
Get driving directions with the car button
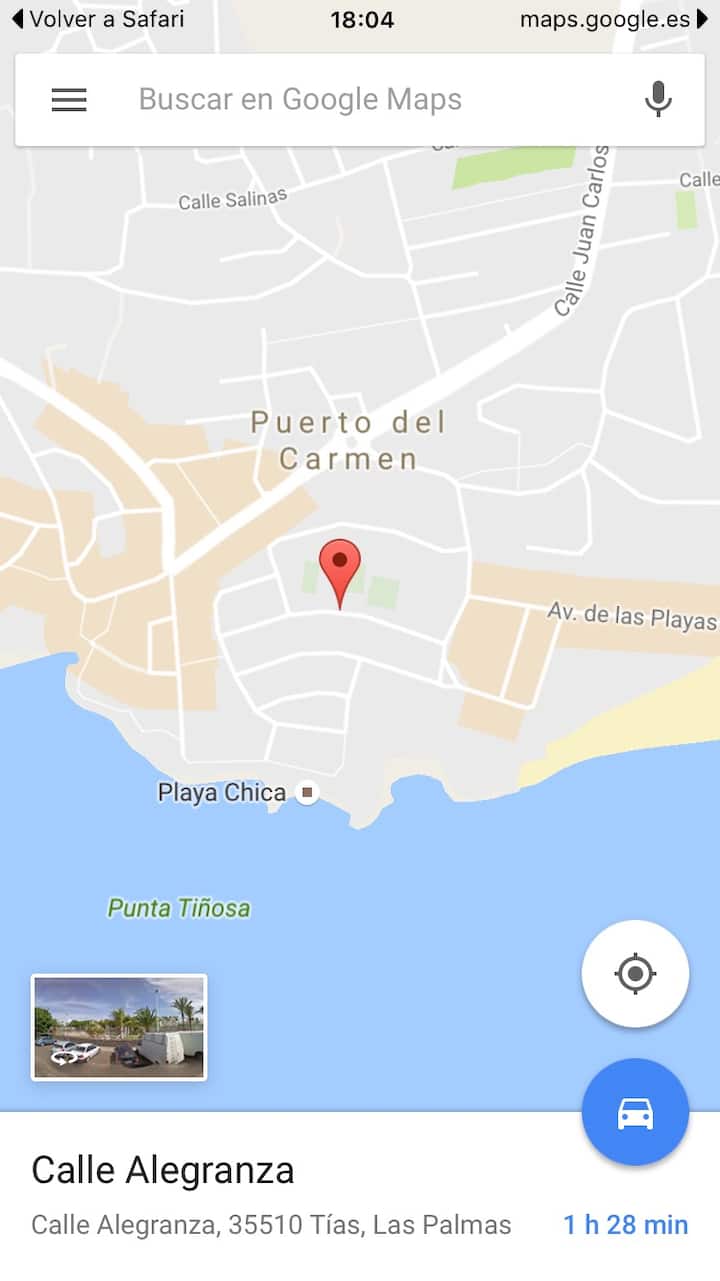[635, 1112]
